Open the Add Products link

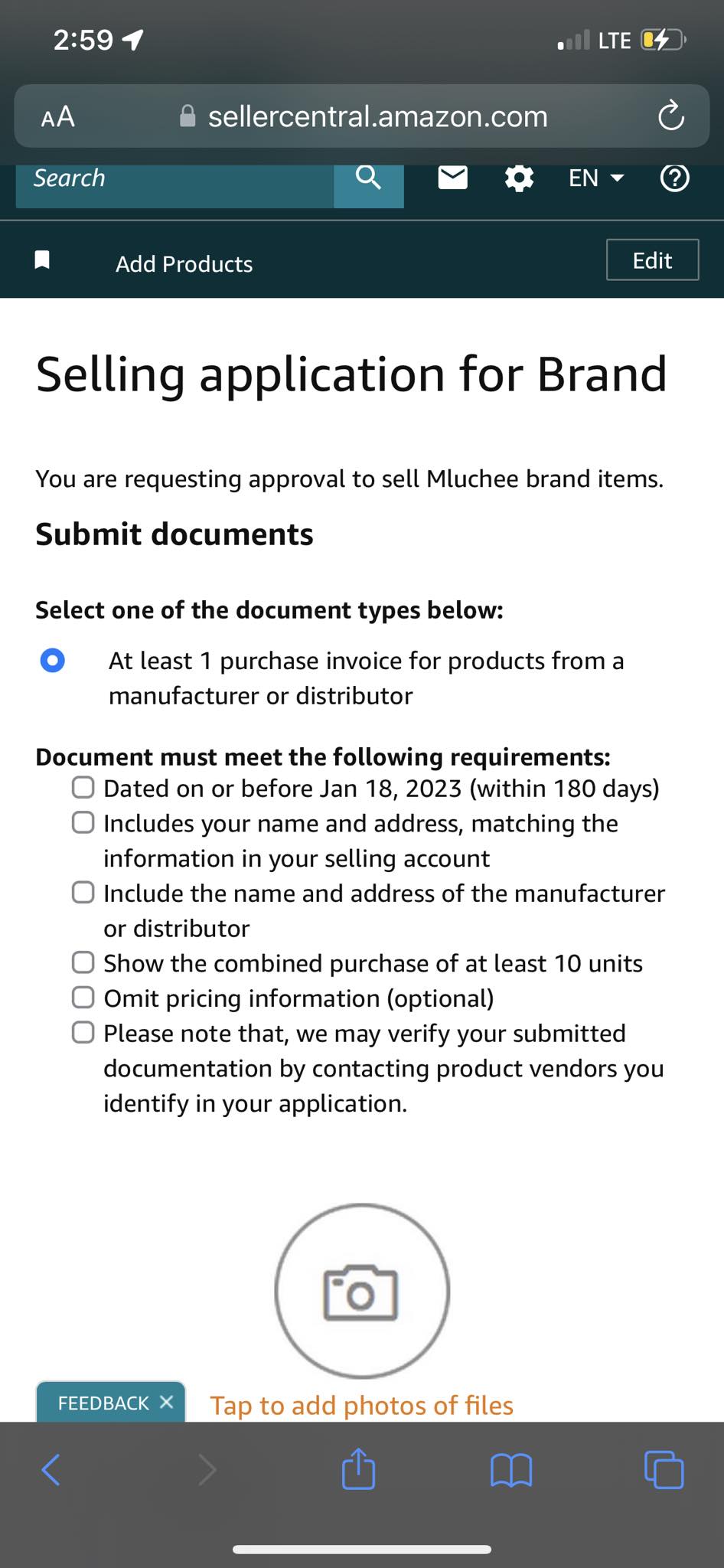[x=184, y=264]
